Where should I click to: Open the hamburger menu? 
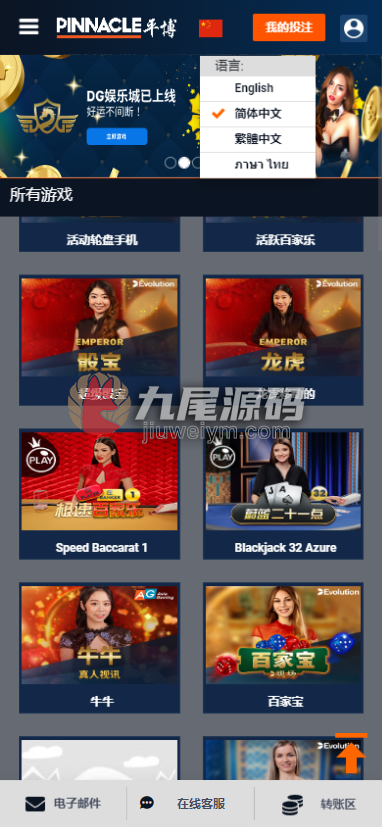29,27
